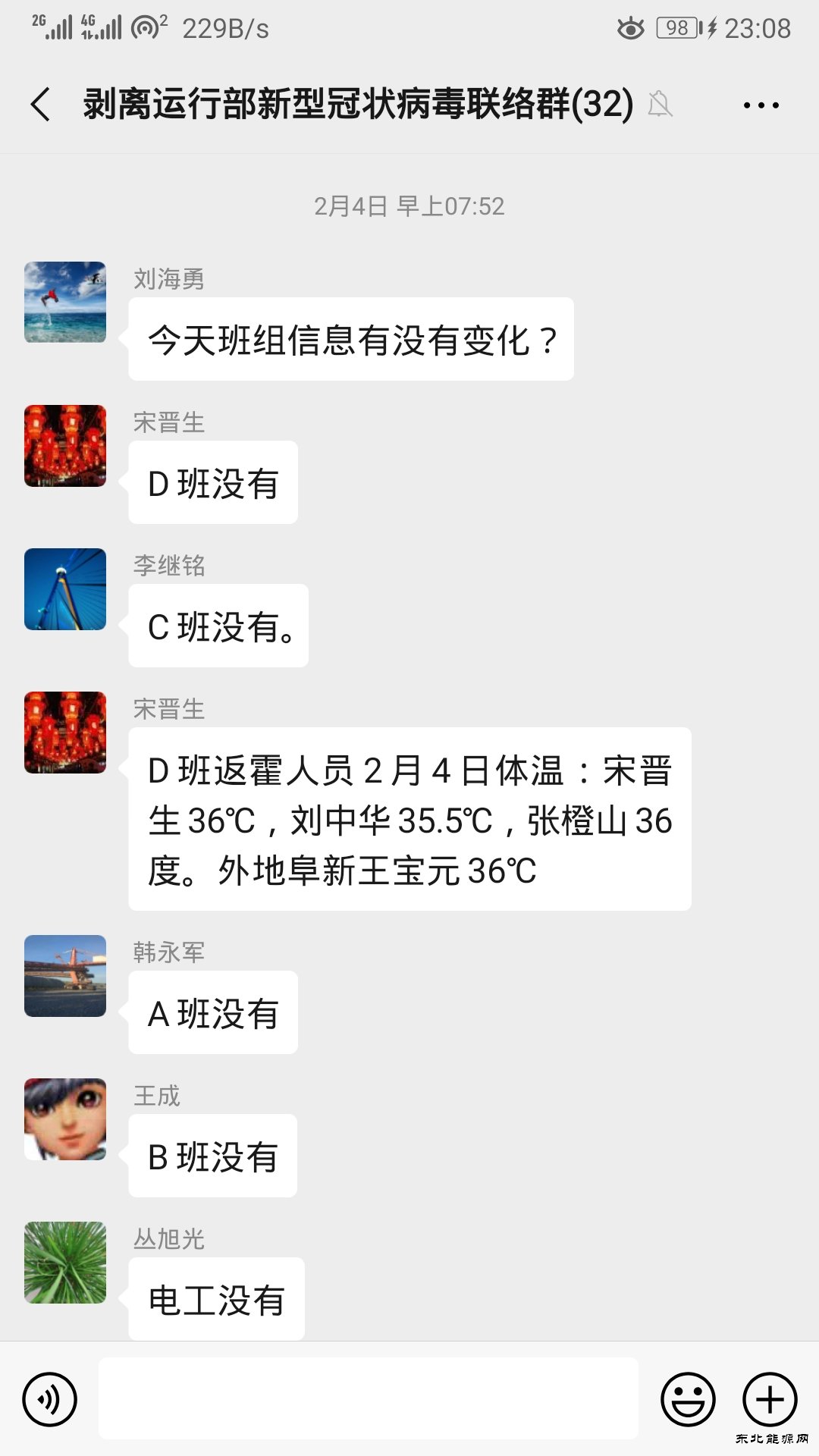Open 丛旭光's profile avatar
Image resolution: width=819 pixels, height=1456 pixels.
coord(65,1263)
